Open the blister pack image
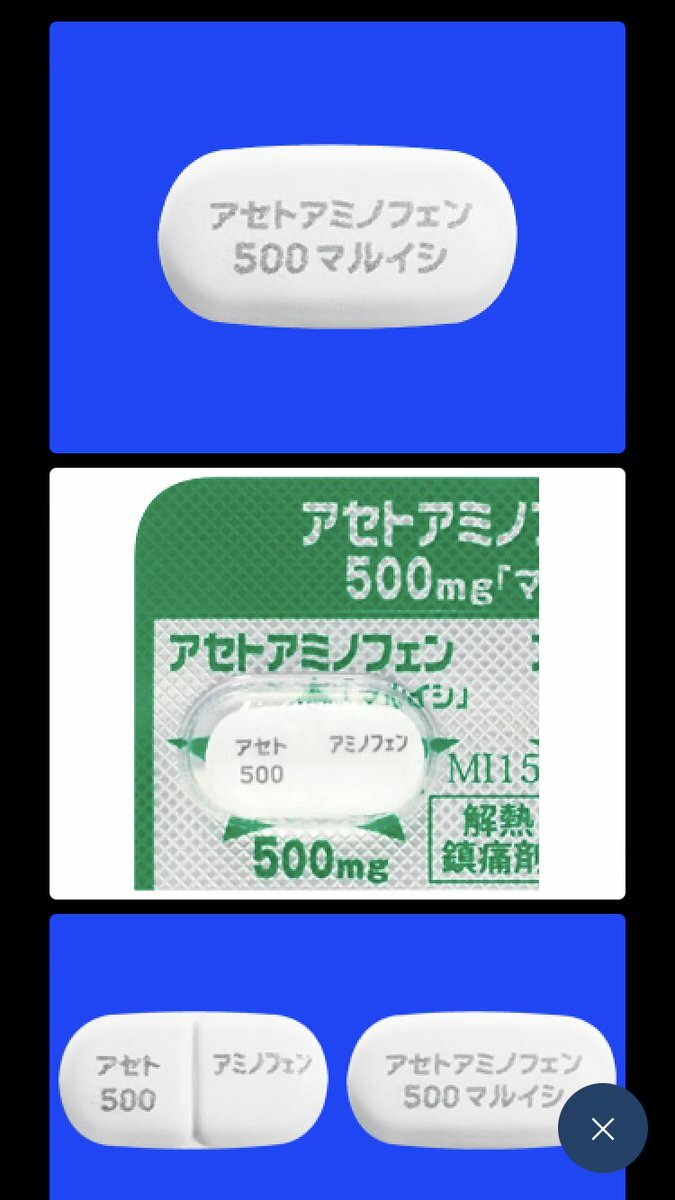675x1200 pixels. coord(337,683)
